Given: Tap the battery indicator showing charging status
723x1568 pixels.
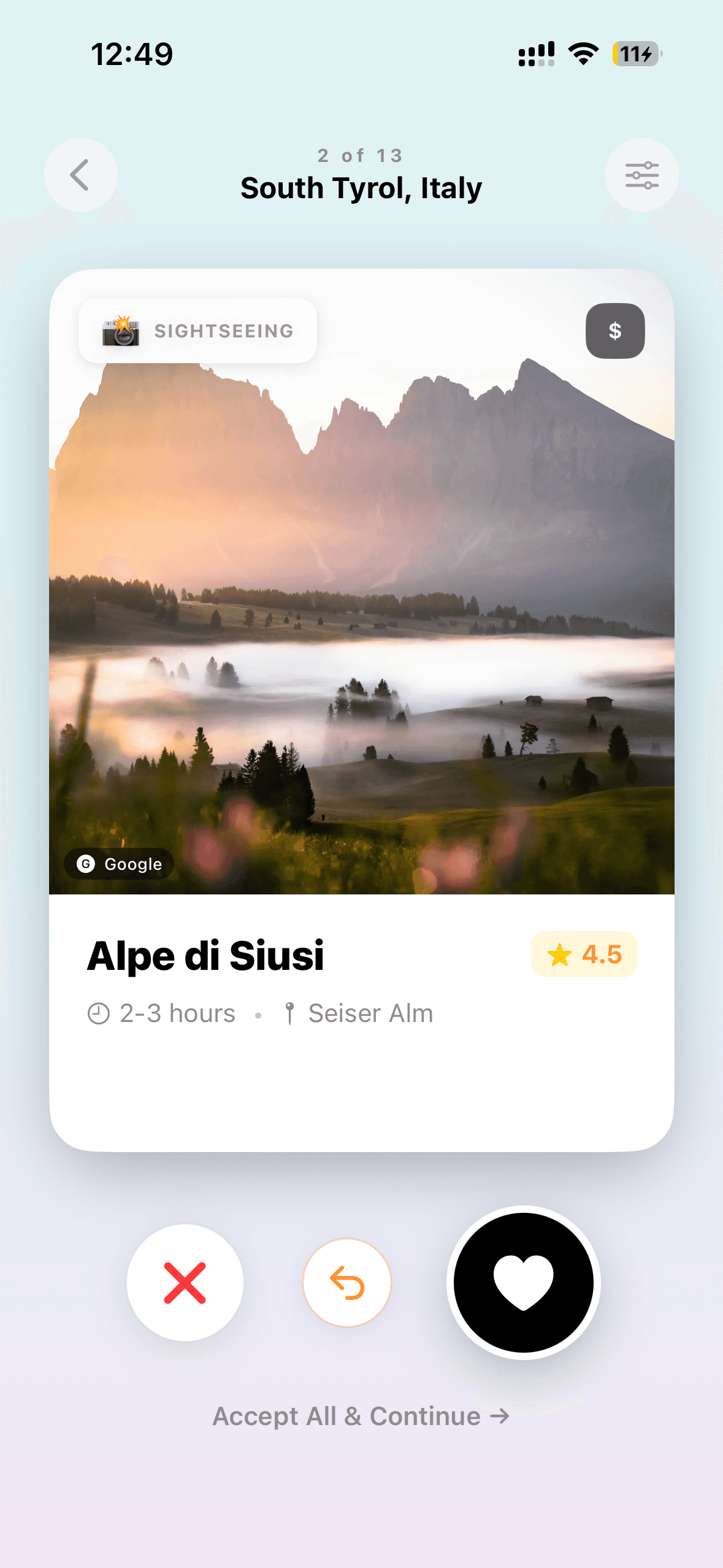Looking at the screenshot, I should click(636, 54).
